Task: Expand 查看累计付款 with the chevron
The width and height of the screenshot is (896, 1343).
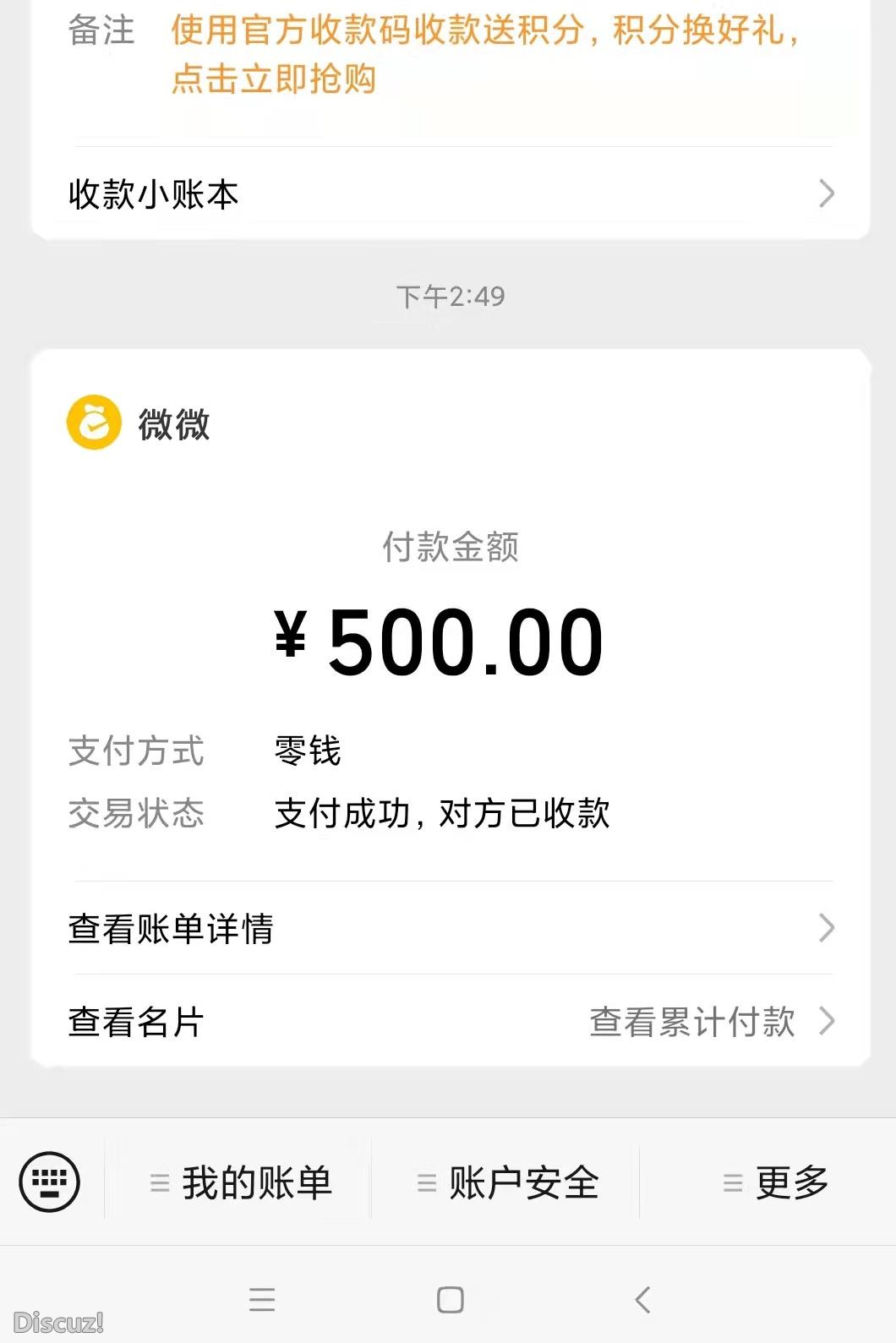Action: point(827,1023)
